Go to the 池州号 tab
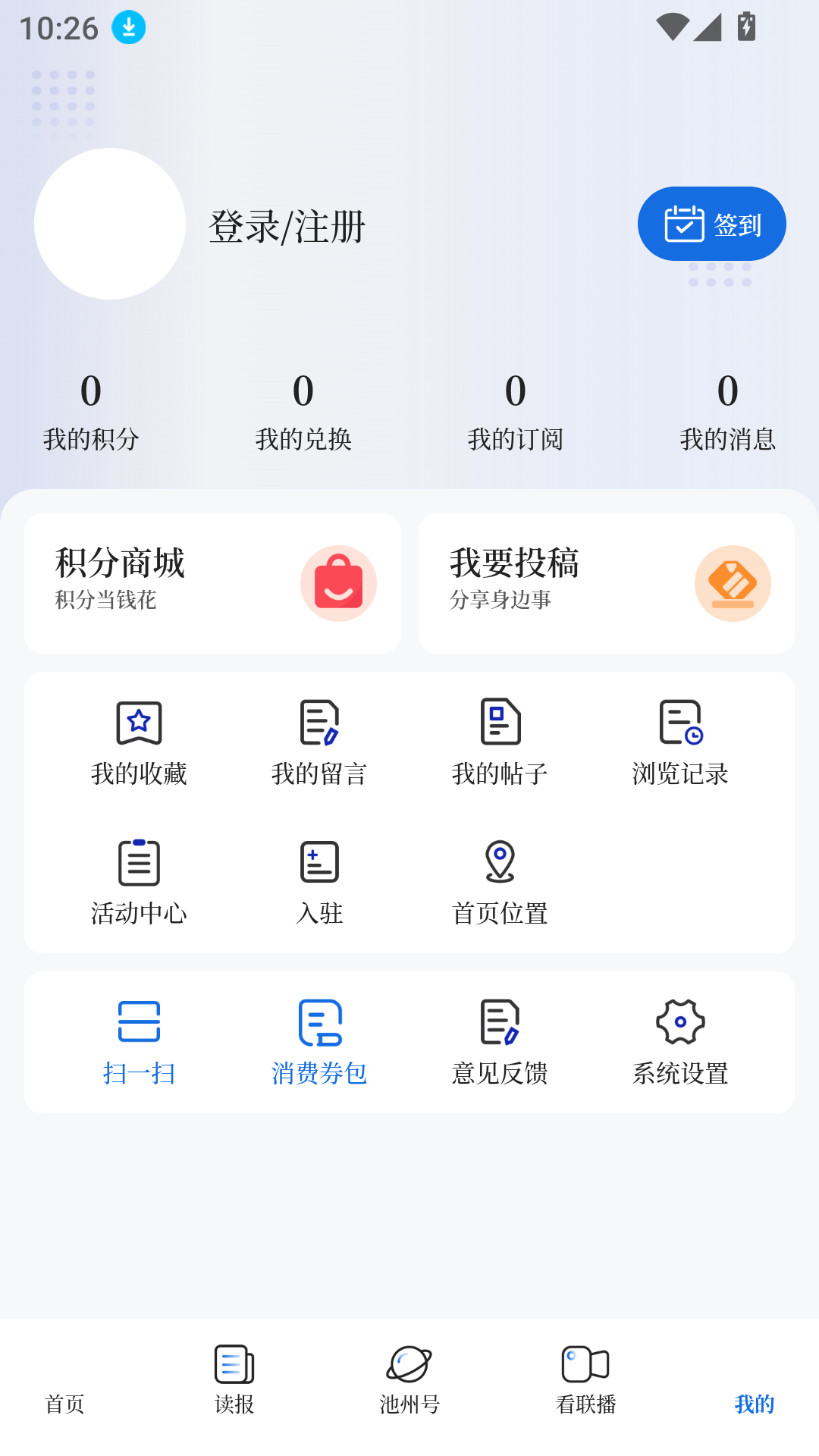Image resolution: width=819 pixels, height=1456 pixels. click(x=409, y=1380)
